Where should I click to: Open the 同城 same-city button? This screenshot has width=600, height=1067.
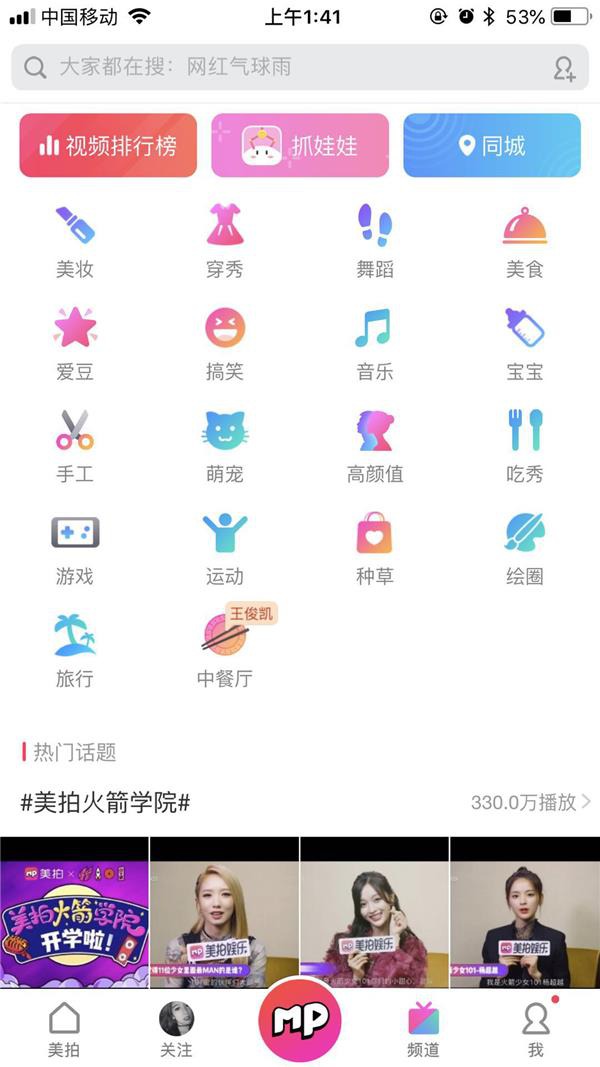(x=491, y=146)
